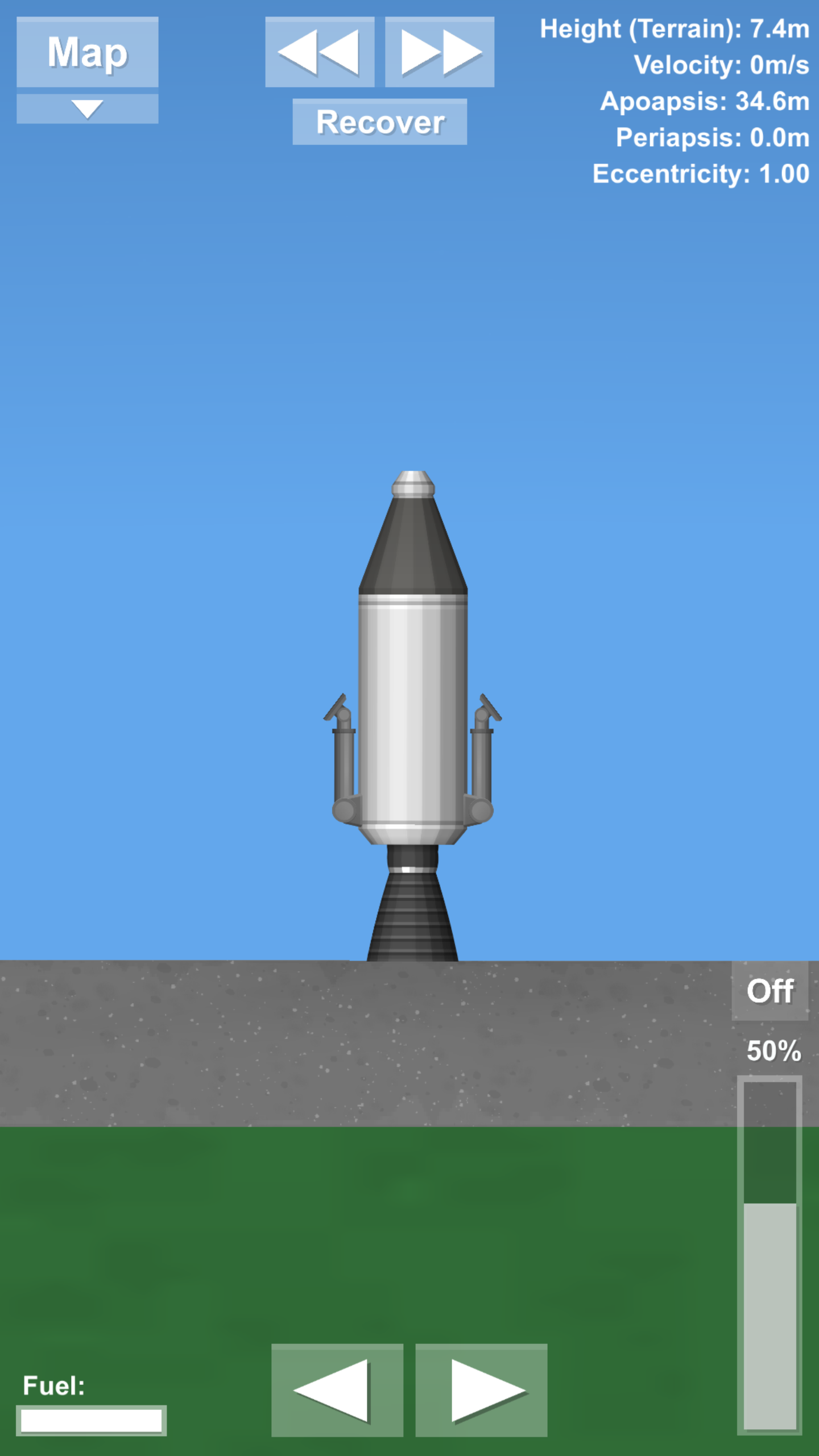Tap the Recover button
Viewport: 819px width, 1456px height.
coord(379,122)
